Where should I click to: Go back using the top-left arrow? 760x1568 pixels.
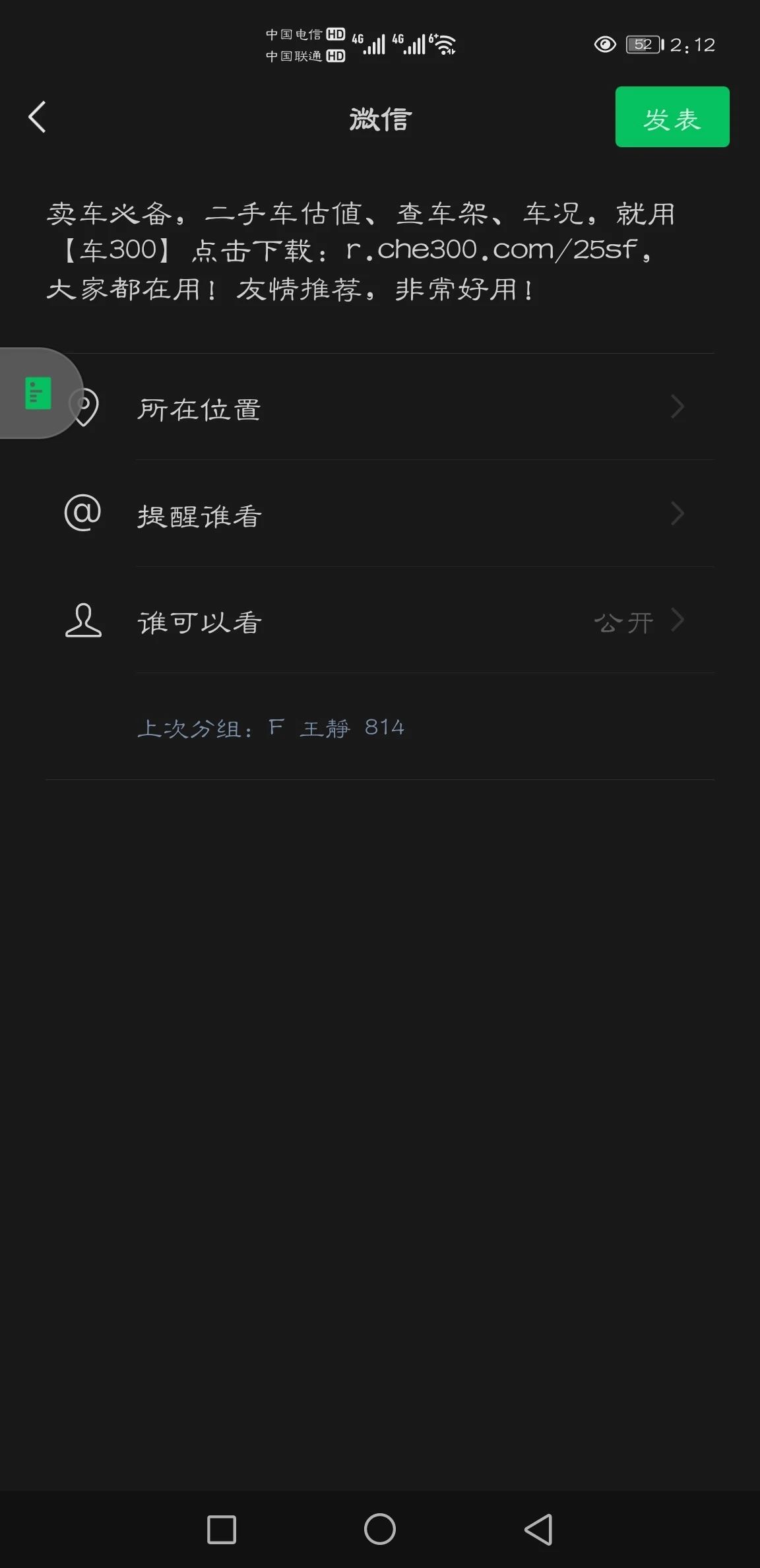[x=38, y=117]
